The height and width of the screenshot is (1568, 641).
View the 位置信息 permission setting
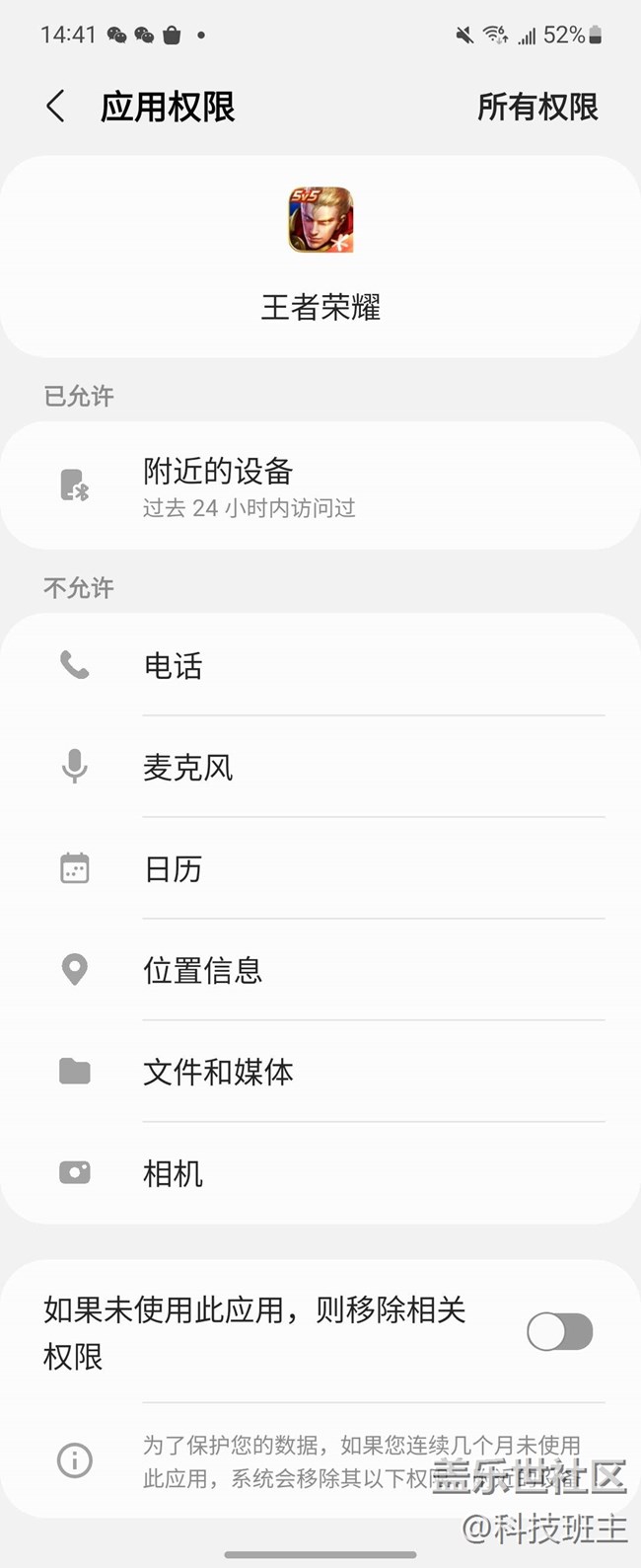320,971
